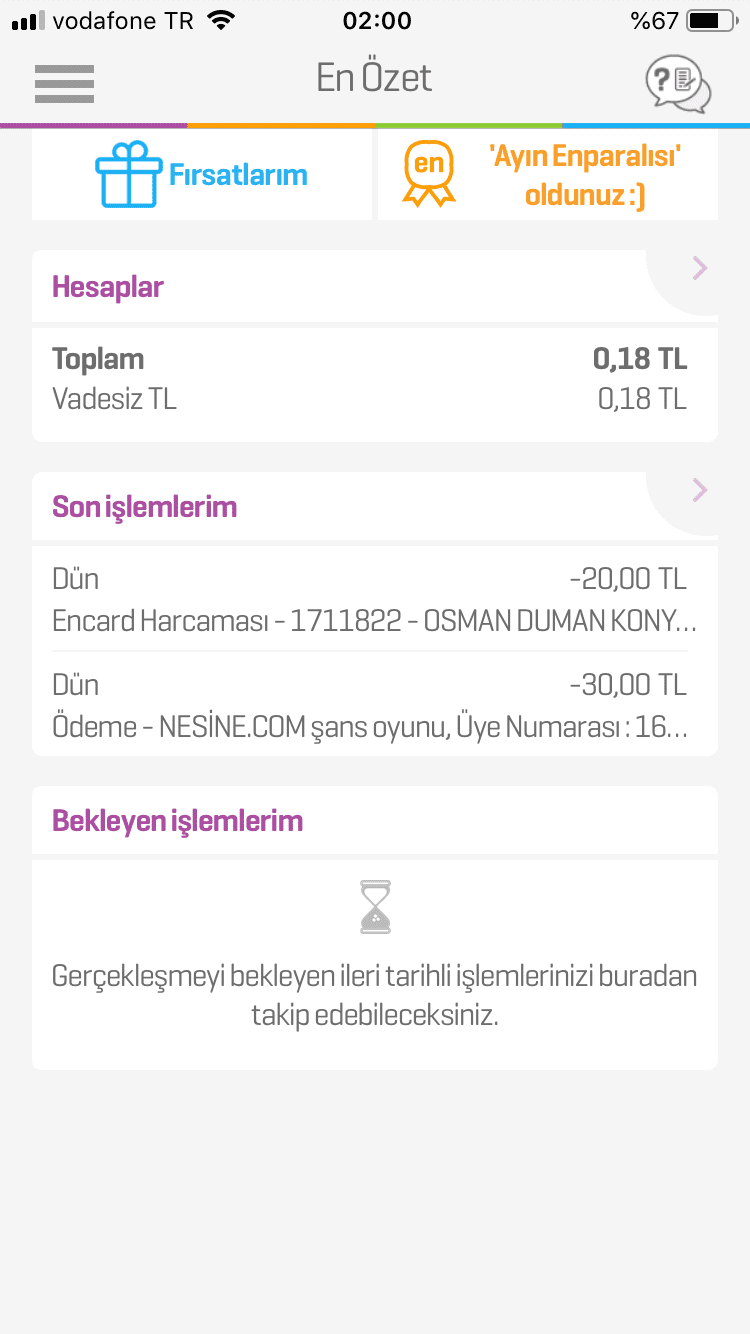Open Fırsatlarım offers
This screenshot has height=1334, width=750.
coord(202,175)
